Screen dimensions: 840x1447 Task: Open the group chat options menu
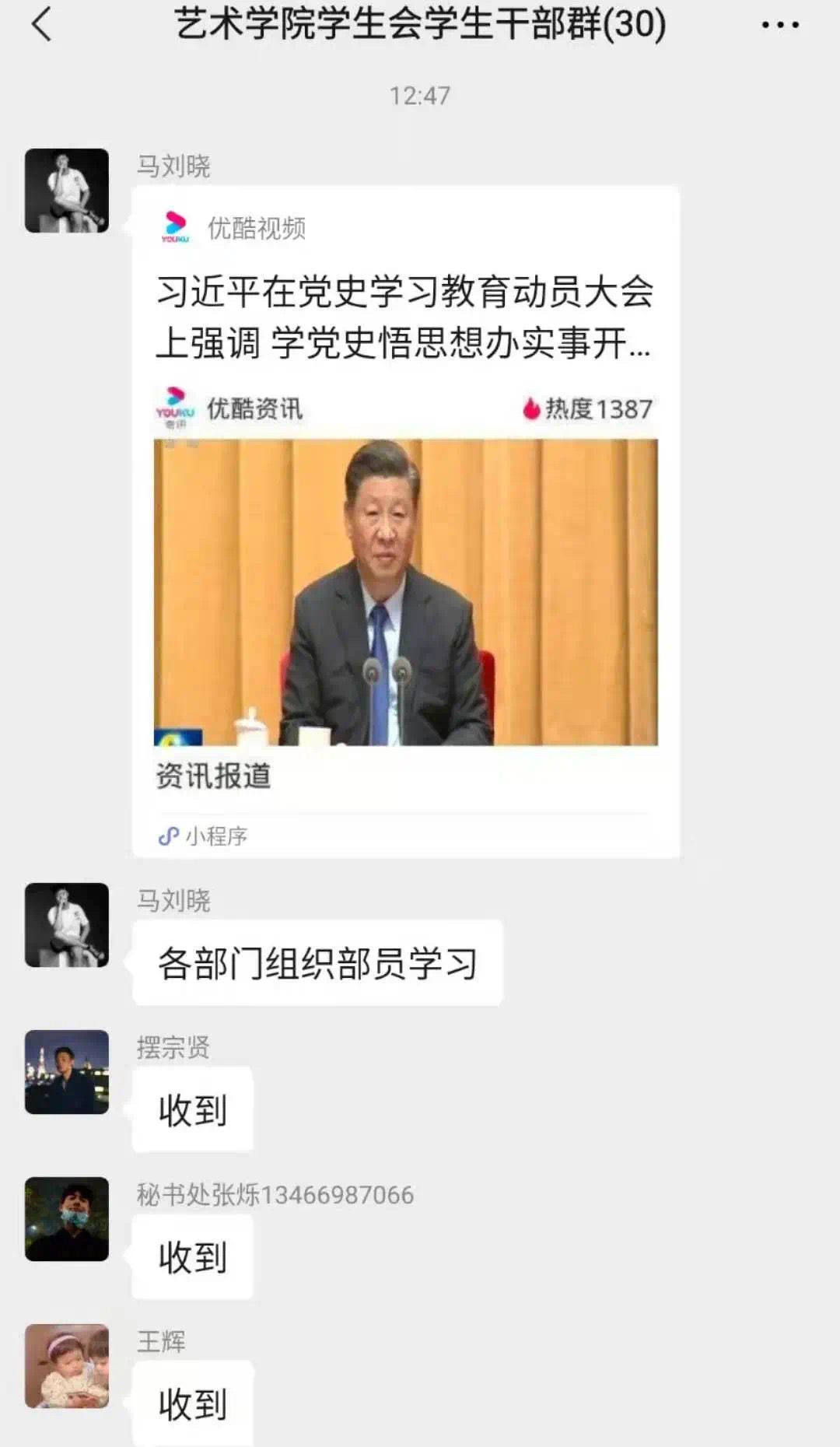pyautogui.click(x=779, y=25)
